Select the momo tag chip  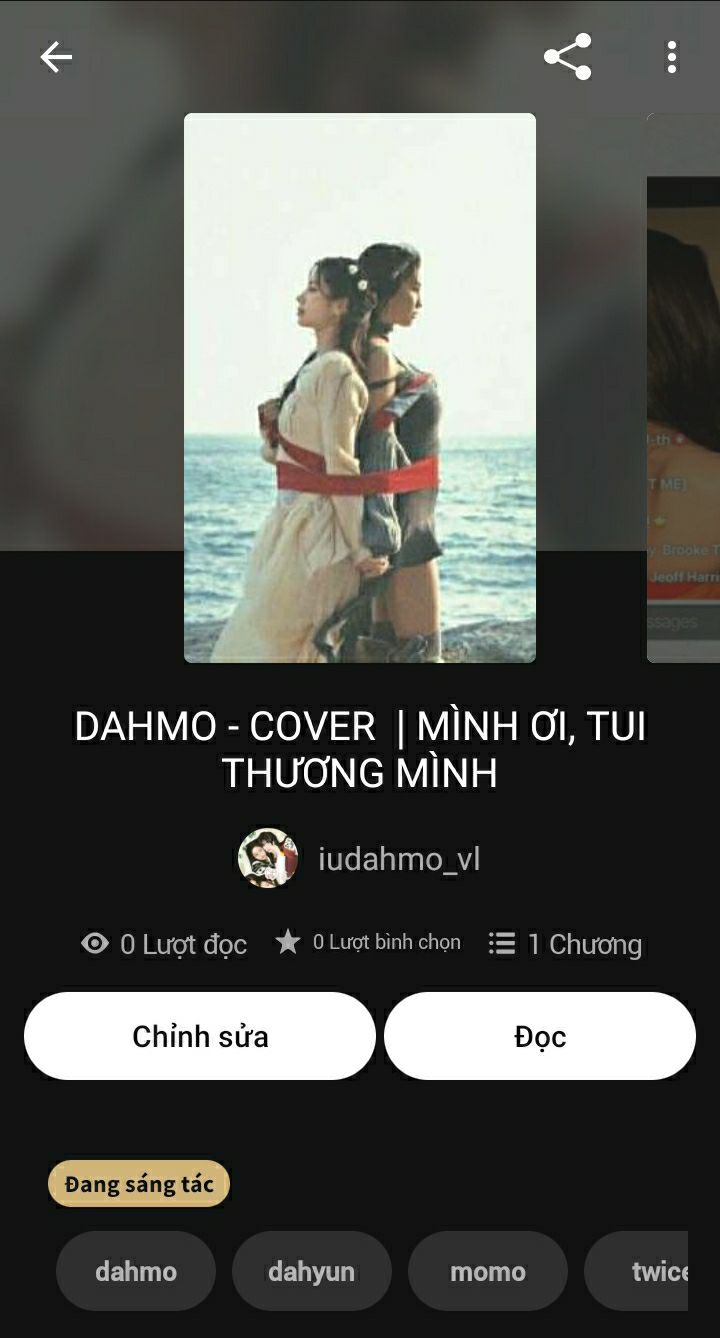click(487, 1271)
